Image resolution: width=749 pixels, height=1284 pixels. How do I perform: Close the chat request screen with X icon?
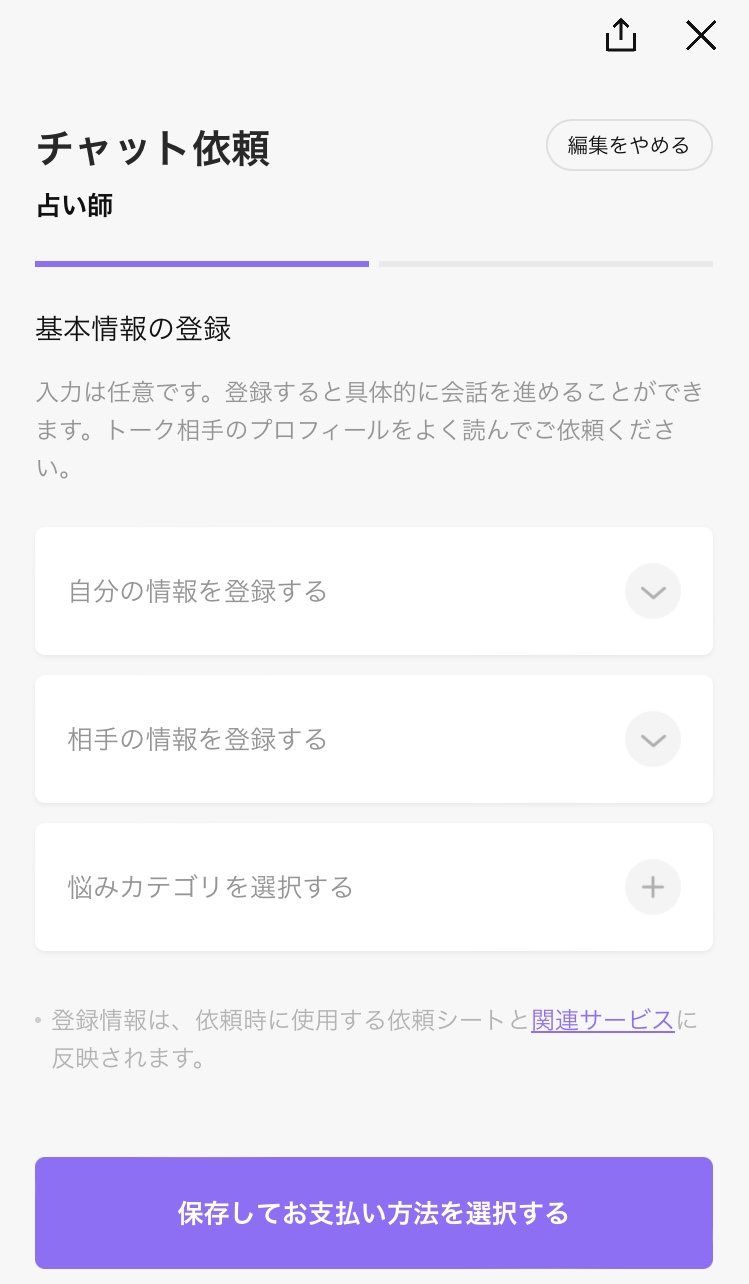(700, 35)
